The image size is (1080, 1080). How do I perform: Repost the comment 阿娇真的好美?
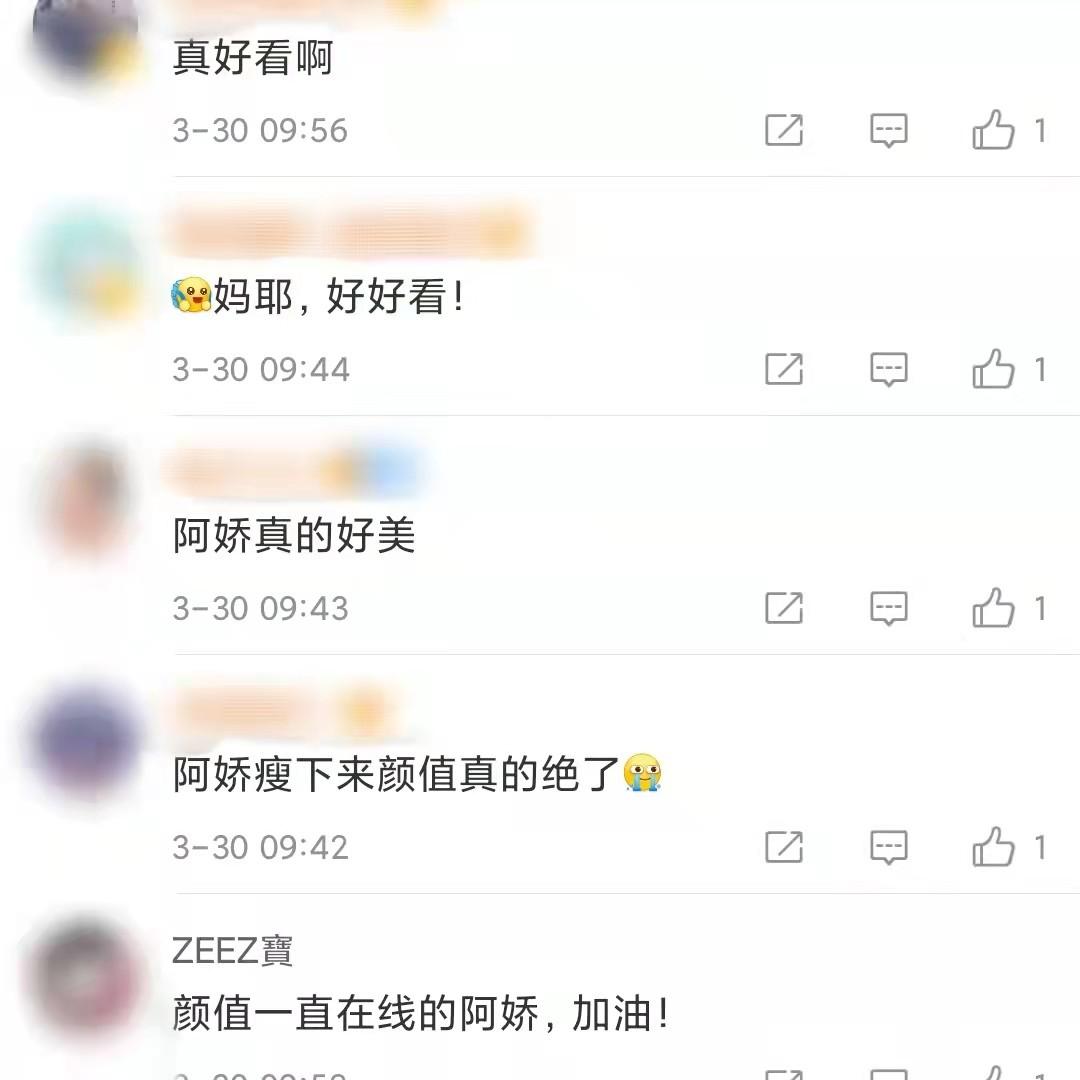pyautogui.click(x=784, y=608)
